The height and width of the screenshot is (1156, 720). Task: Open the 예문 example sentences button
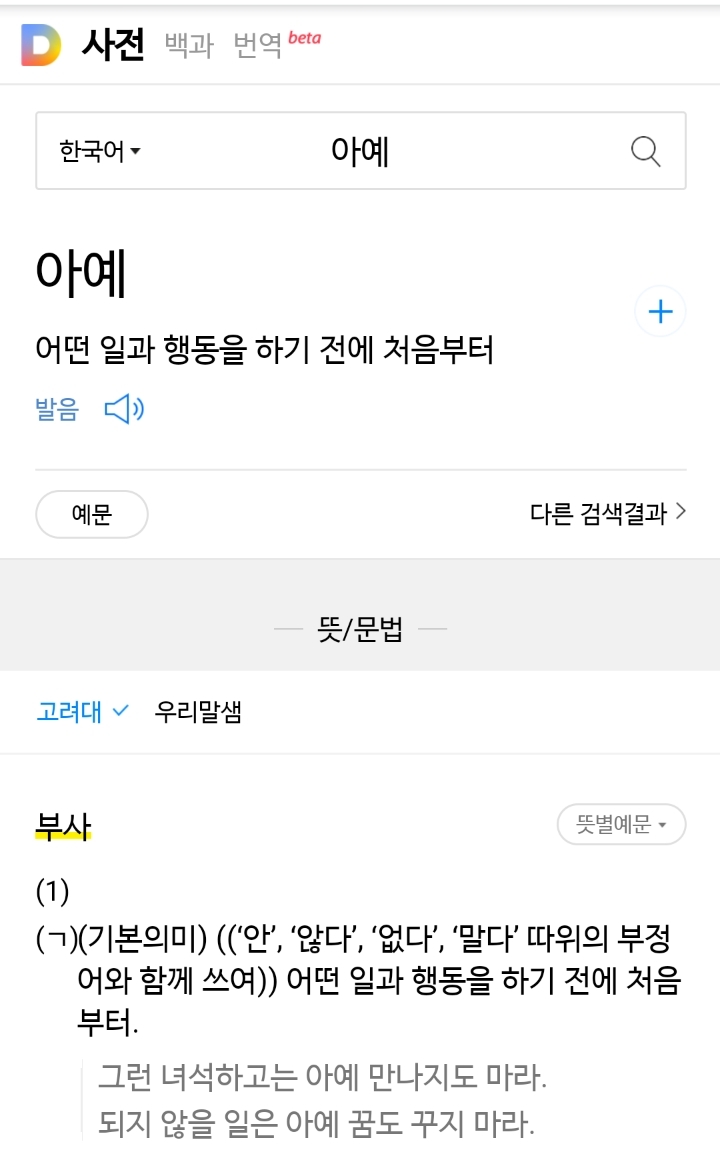tap(92, 515)
